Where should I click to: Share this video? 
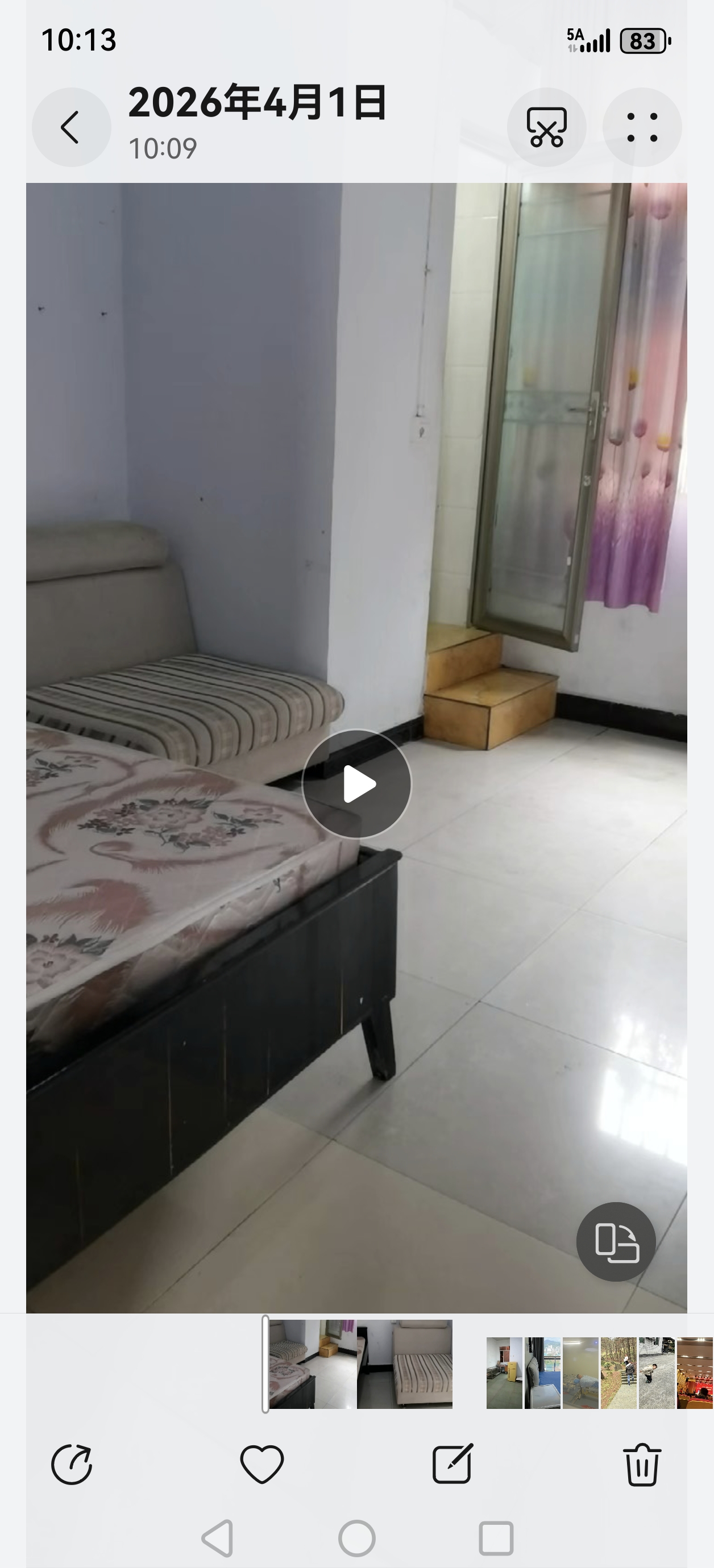click(72, 1464)
